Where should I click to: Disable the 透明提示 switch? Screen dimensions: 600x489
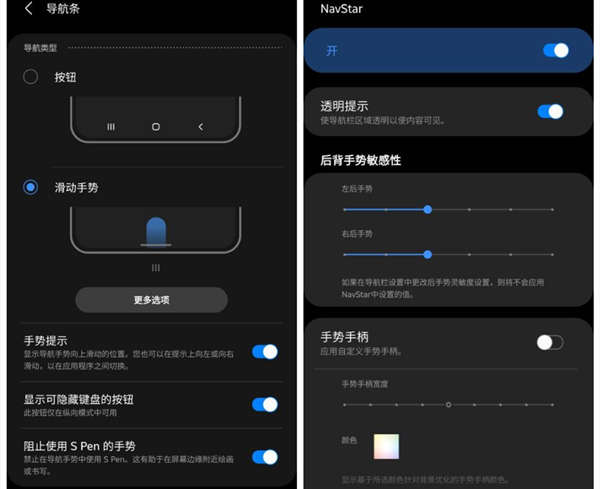(550, 111)
